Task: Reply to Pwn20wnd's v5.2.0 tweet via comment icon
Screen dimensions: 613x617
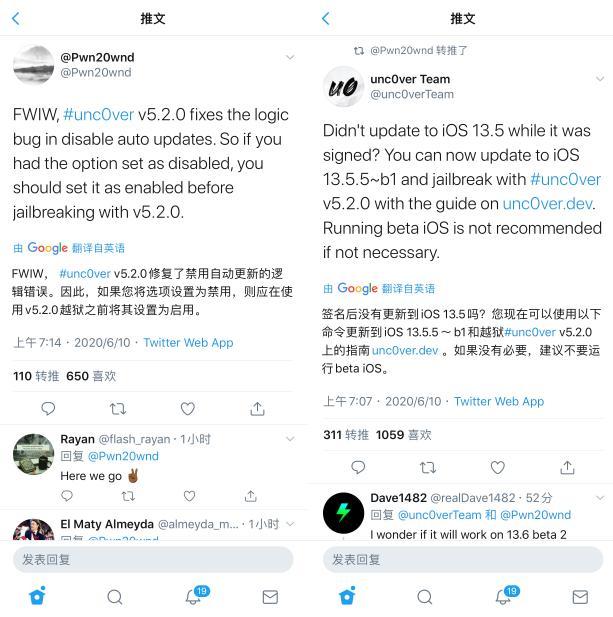Action: (x=48, y=409)
